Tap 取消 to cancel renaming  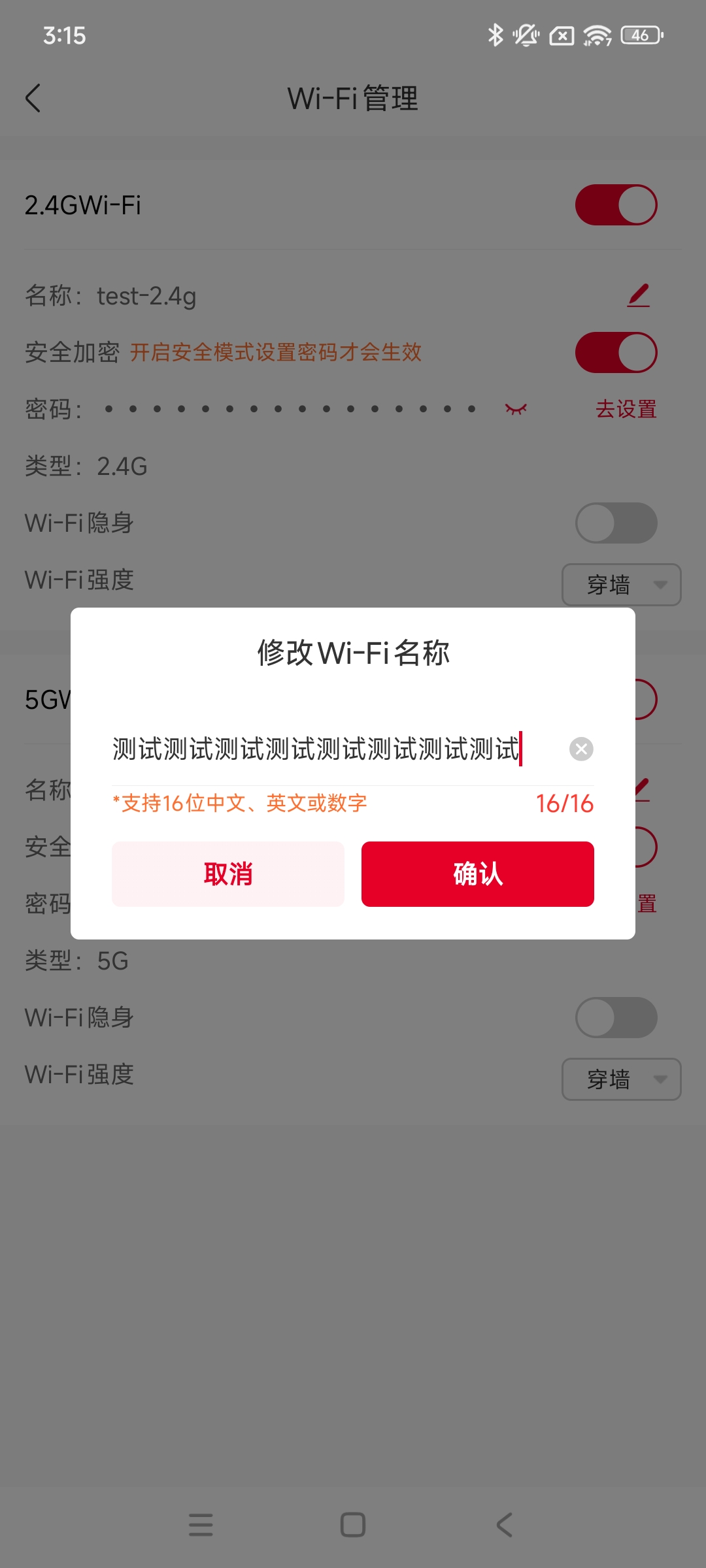point(228,874)
